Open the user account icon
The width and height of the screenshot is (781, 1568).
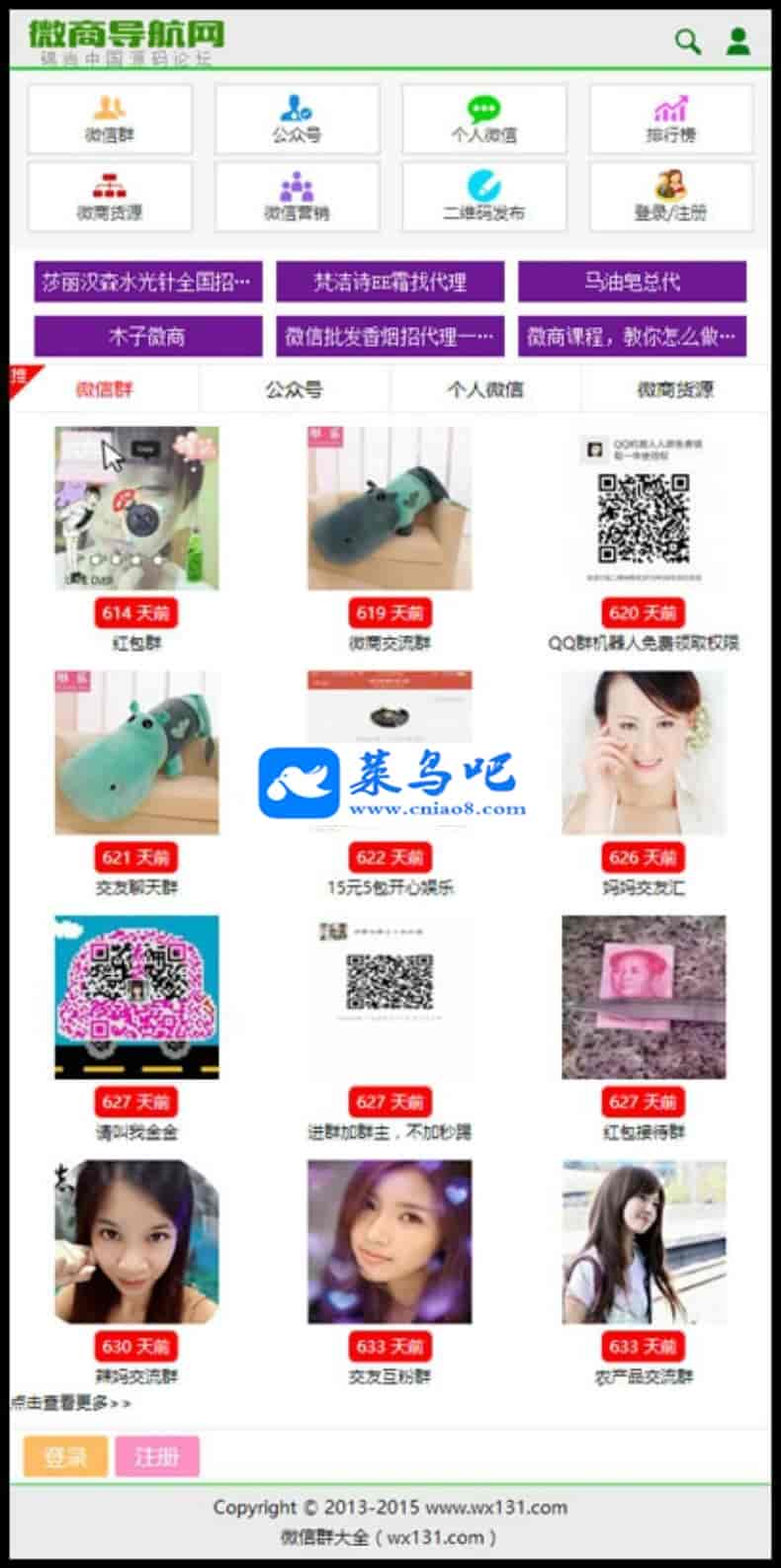(x=738, y=41)
